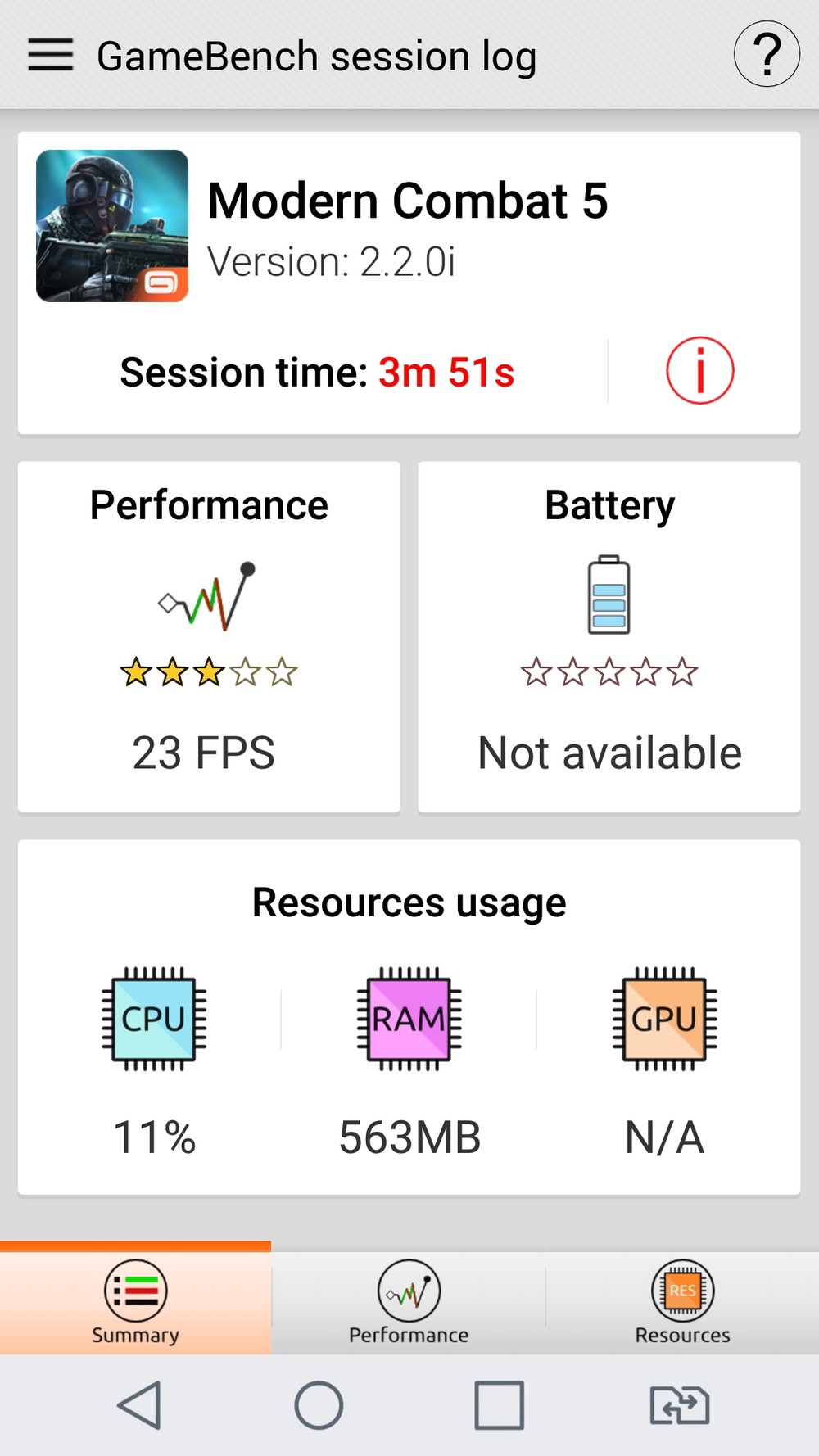Image resolution: width=819 pixels, height=1456 pixels.
Task: Switch to the Summary tab
Action: pyautogui.click(x=135, y=1301)
